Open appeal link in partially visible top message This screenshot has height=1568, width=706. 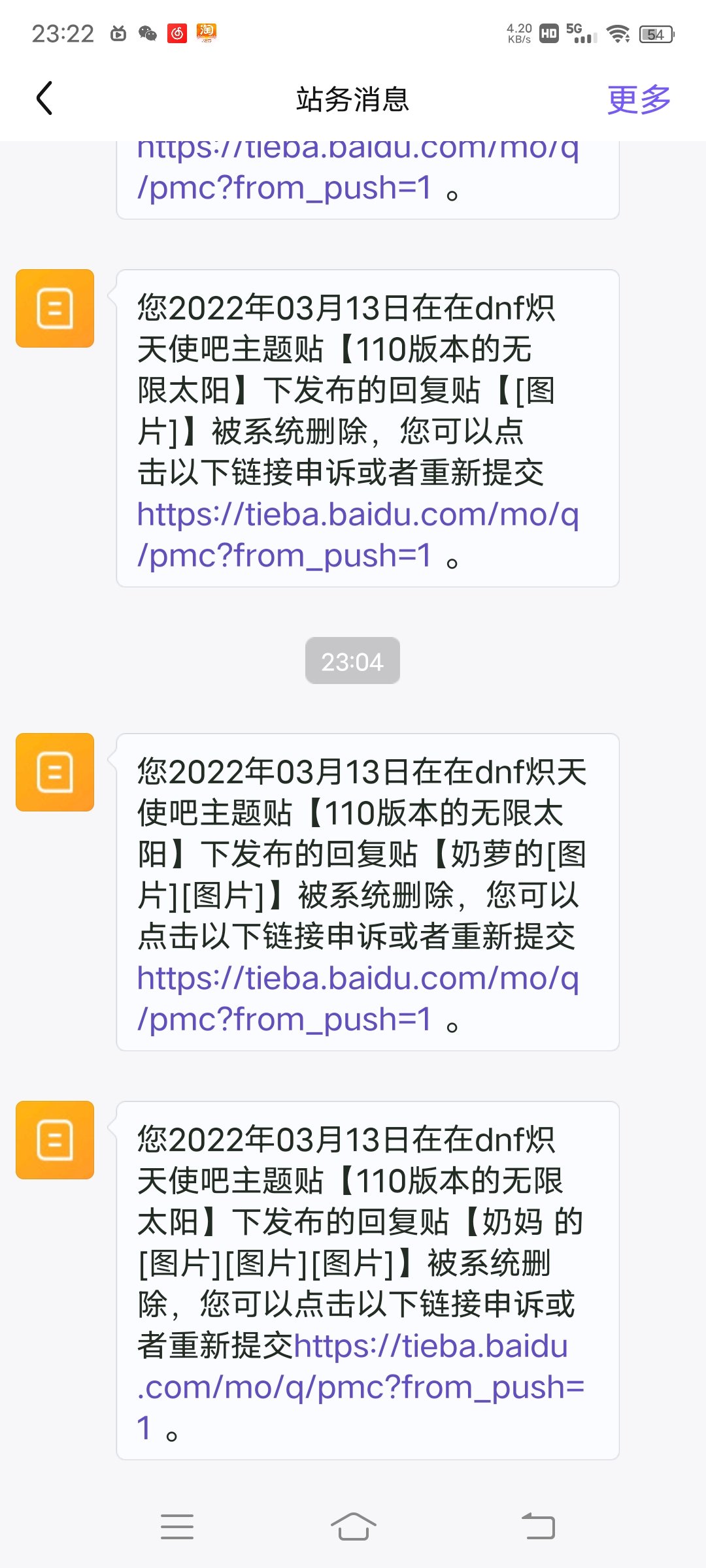[x=358, y=167]
